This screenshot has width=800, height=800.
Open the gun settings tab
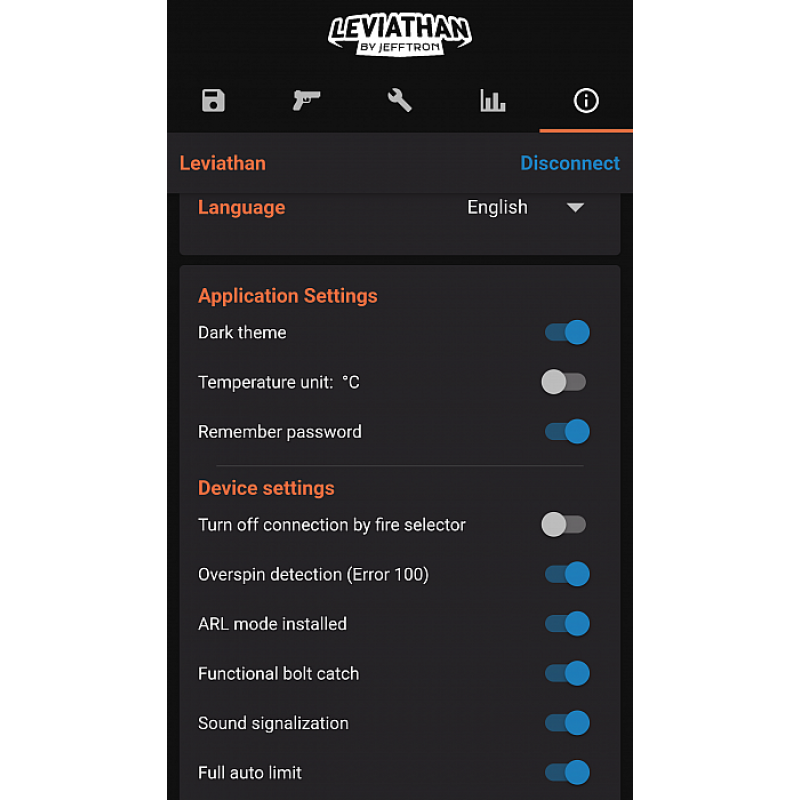[306, 100]
